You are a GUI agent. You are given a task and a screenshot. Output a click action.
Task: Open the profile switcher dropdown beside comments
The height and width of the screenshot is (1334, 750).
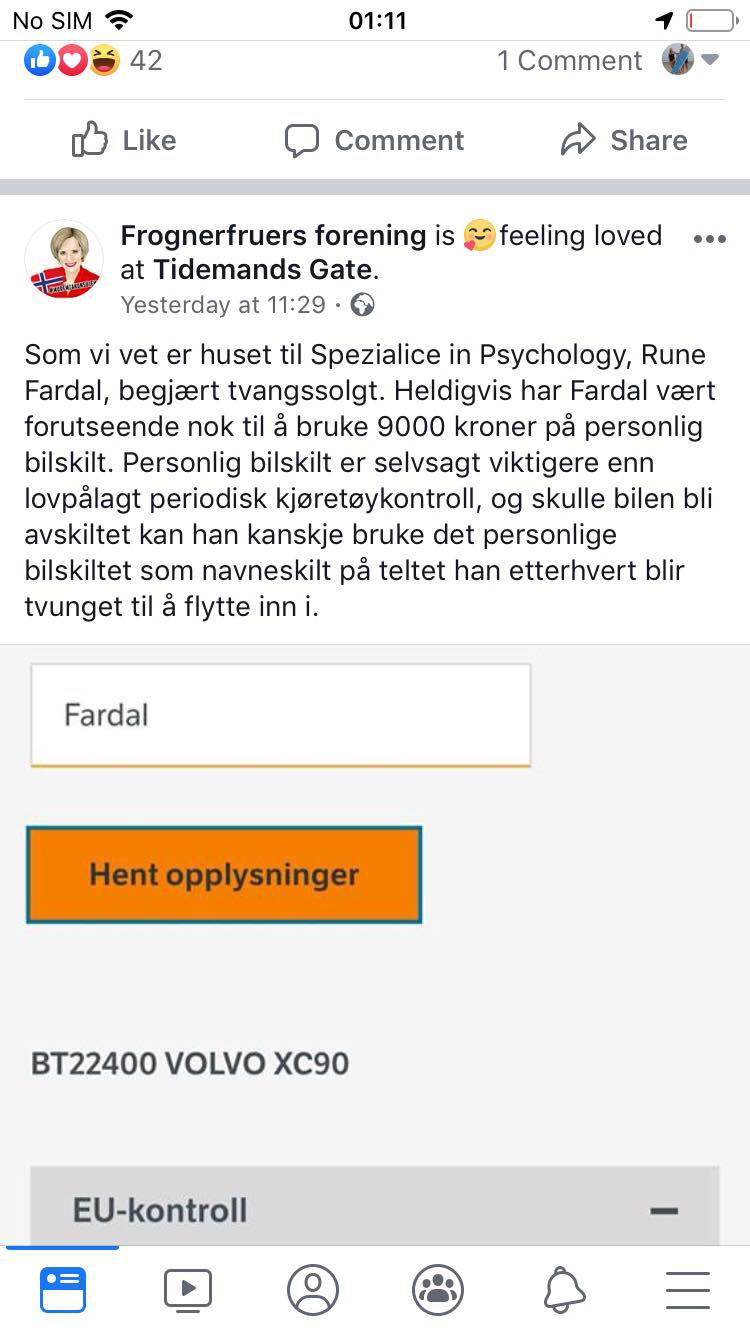(x=691, y=60)
